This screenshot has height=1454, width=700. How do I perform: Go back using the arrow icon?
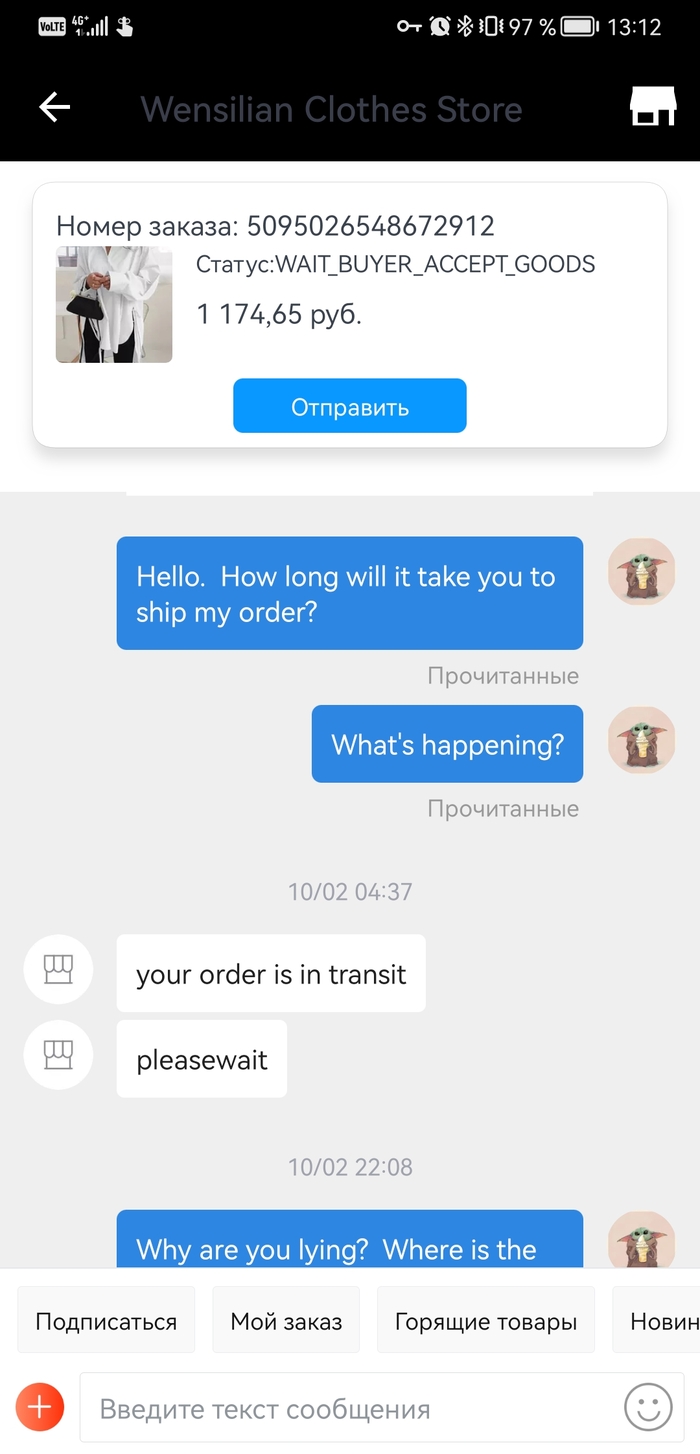click(x=55, y=108)
